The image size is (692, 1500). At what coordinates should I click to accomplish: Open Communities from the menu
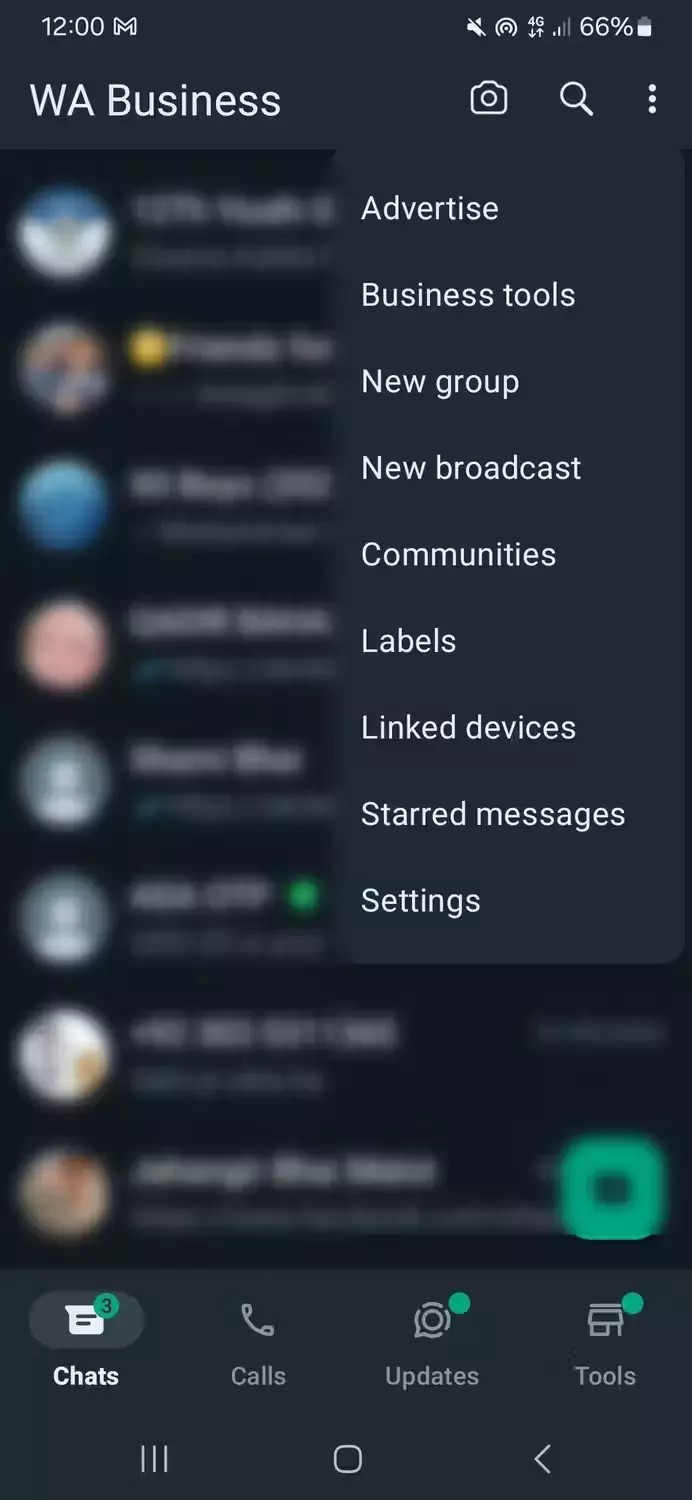click(x=458, y=555)
